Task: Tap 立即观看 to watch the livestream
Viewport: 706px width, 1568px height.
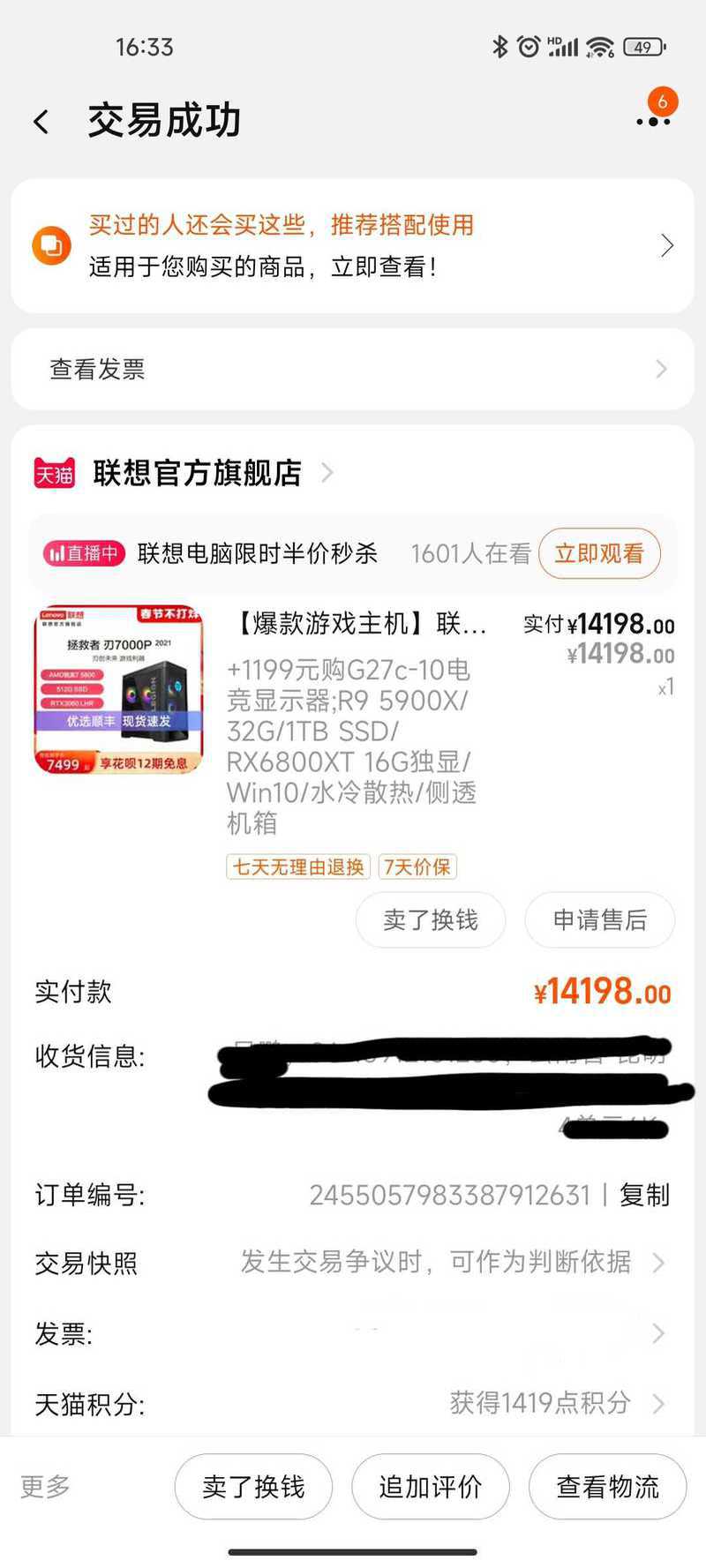Action: (x=599, y=553)
